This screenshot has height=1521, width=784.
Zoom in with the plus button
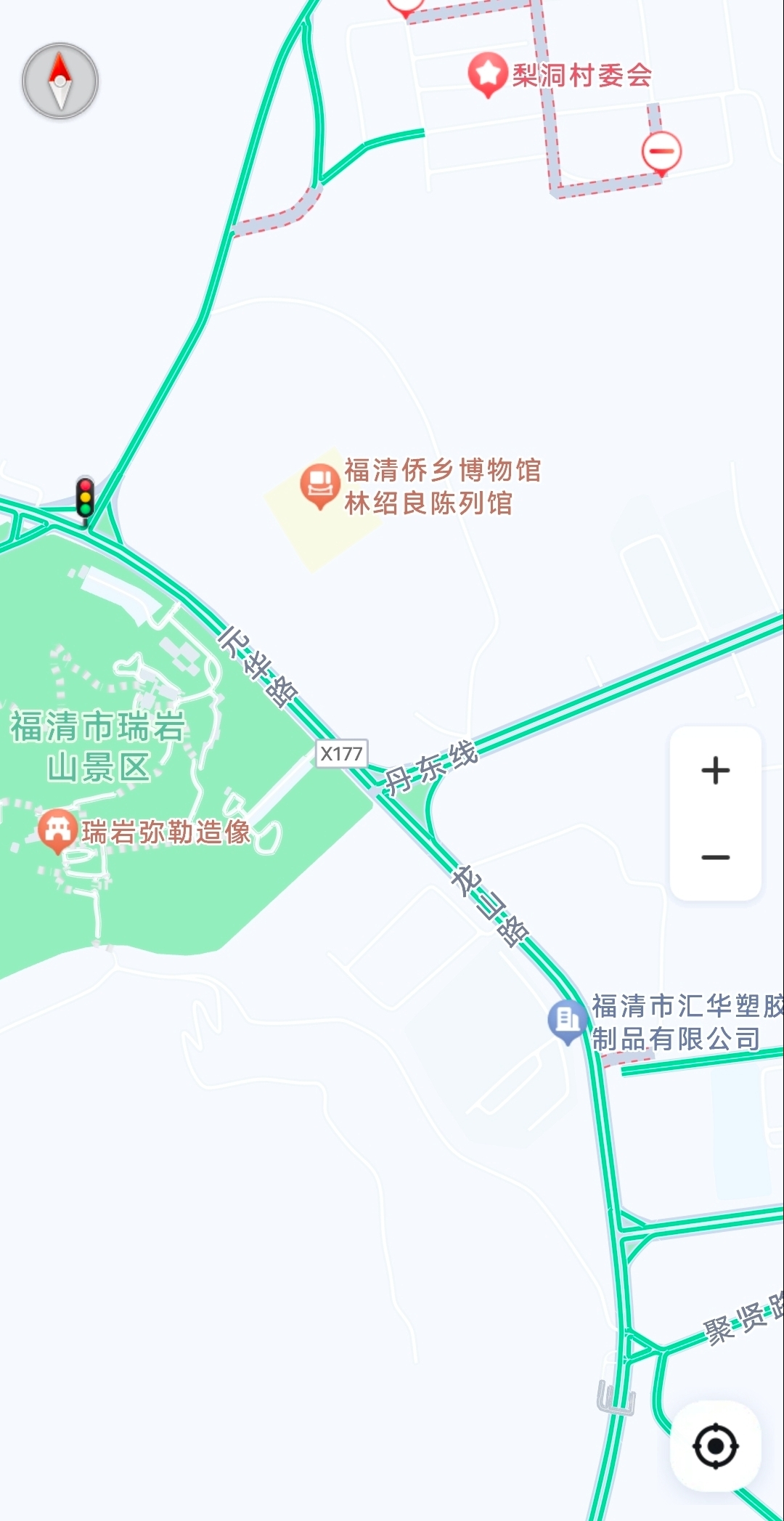click(x=715, y=770)
